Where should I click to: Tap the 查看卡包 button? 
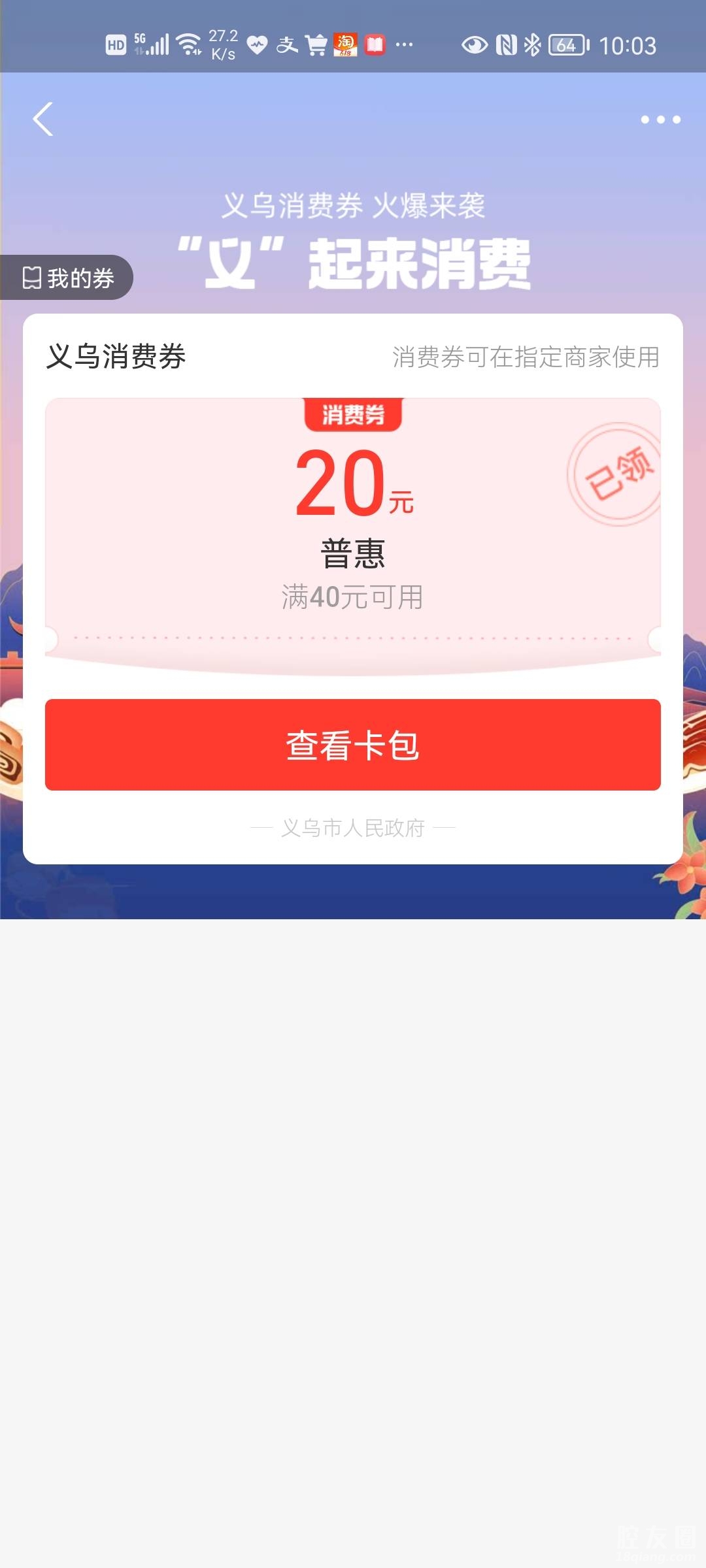point(353,745)
